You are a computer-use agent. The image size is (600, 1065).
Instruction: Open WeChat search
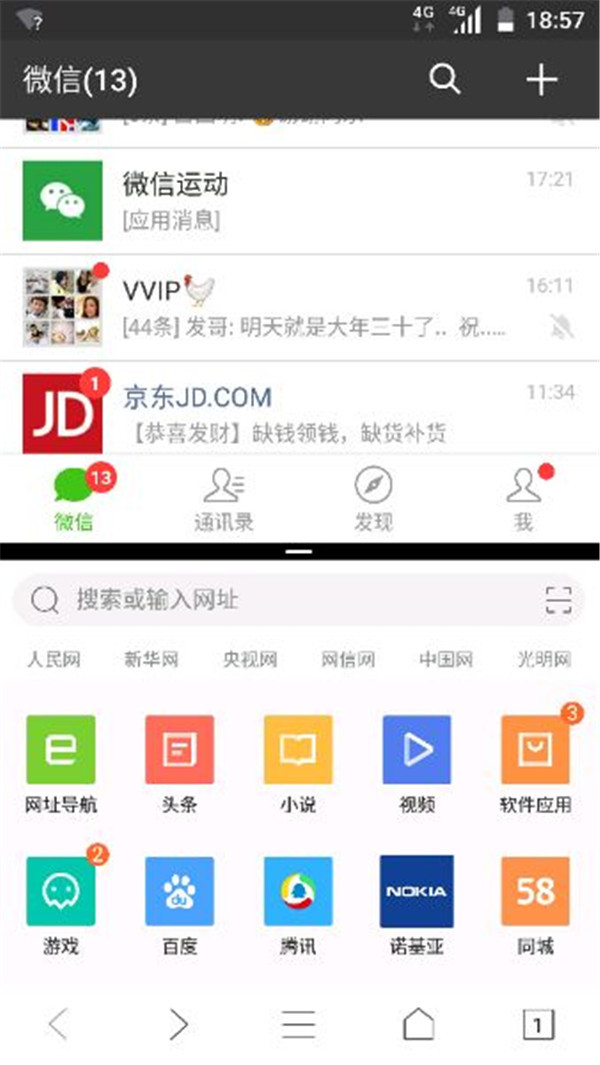click(445, 78)
